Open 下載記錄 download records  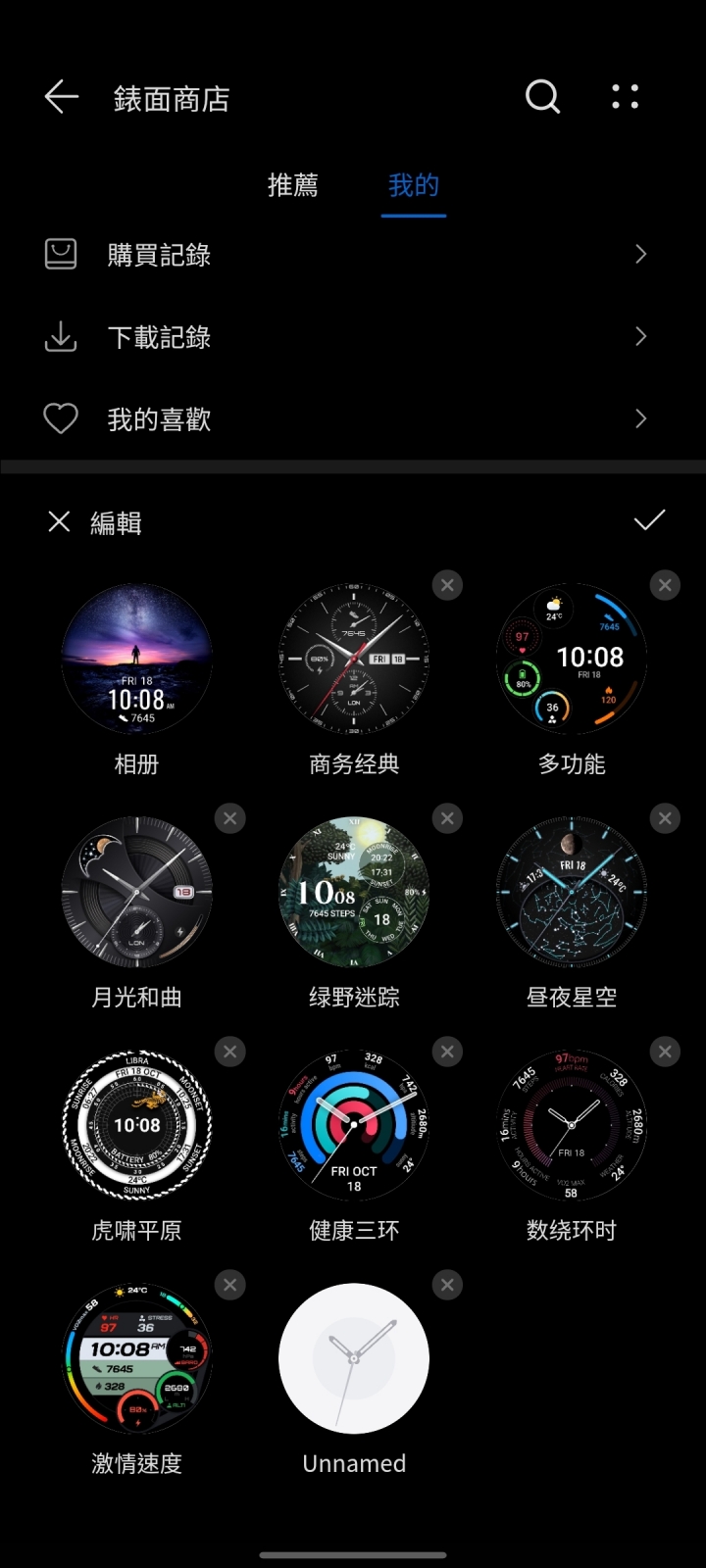click(353, 337)
